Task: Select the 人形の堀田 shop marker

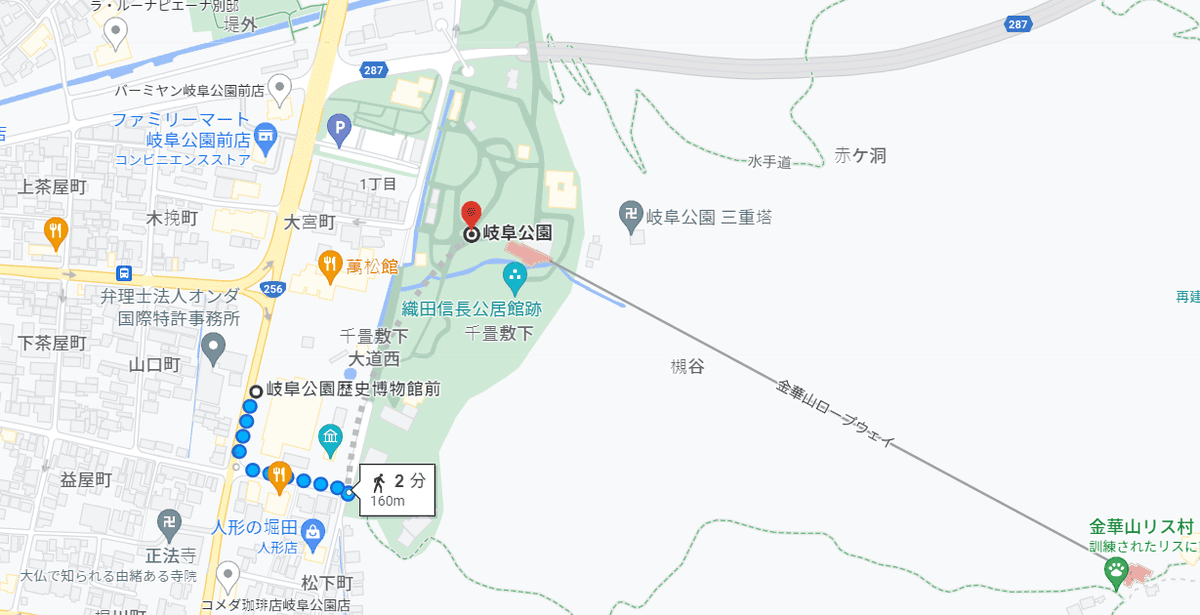Action: (312, 529)
